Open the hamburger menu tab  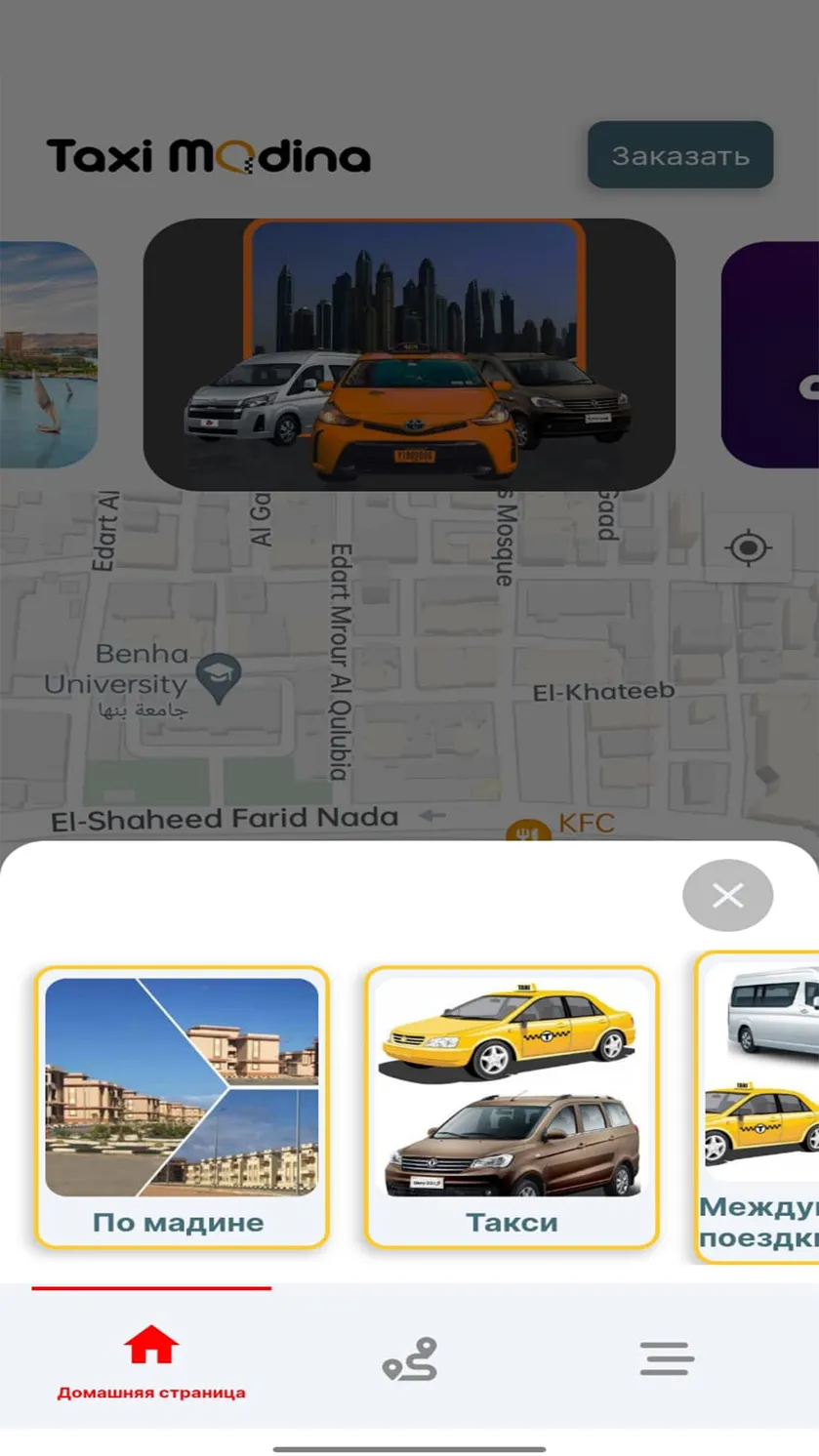(667, 1358)
